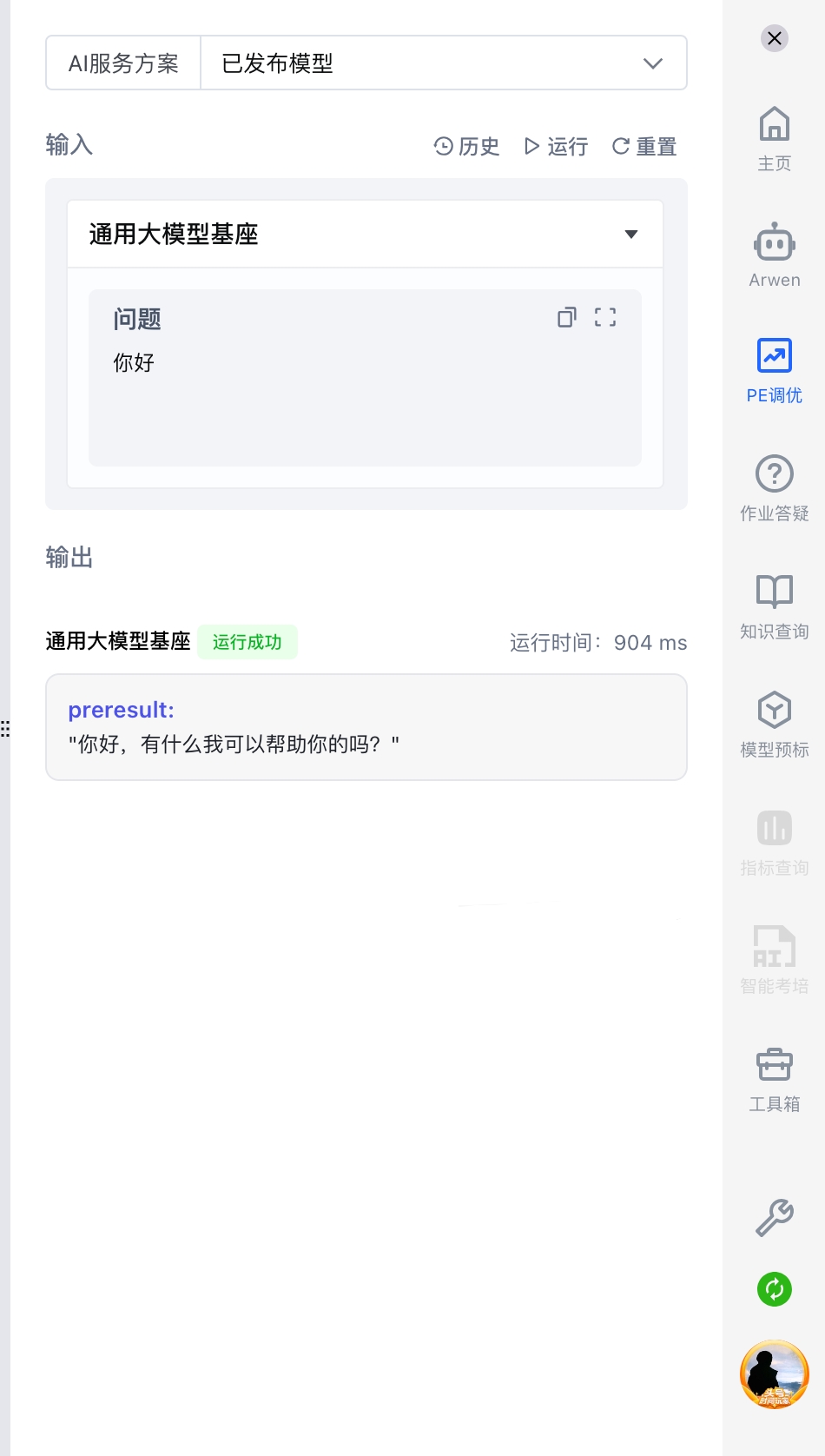Open the 工具箱 toolbox
825x1456 pixels.
coord(775,1080)
